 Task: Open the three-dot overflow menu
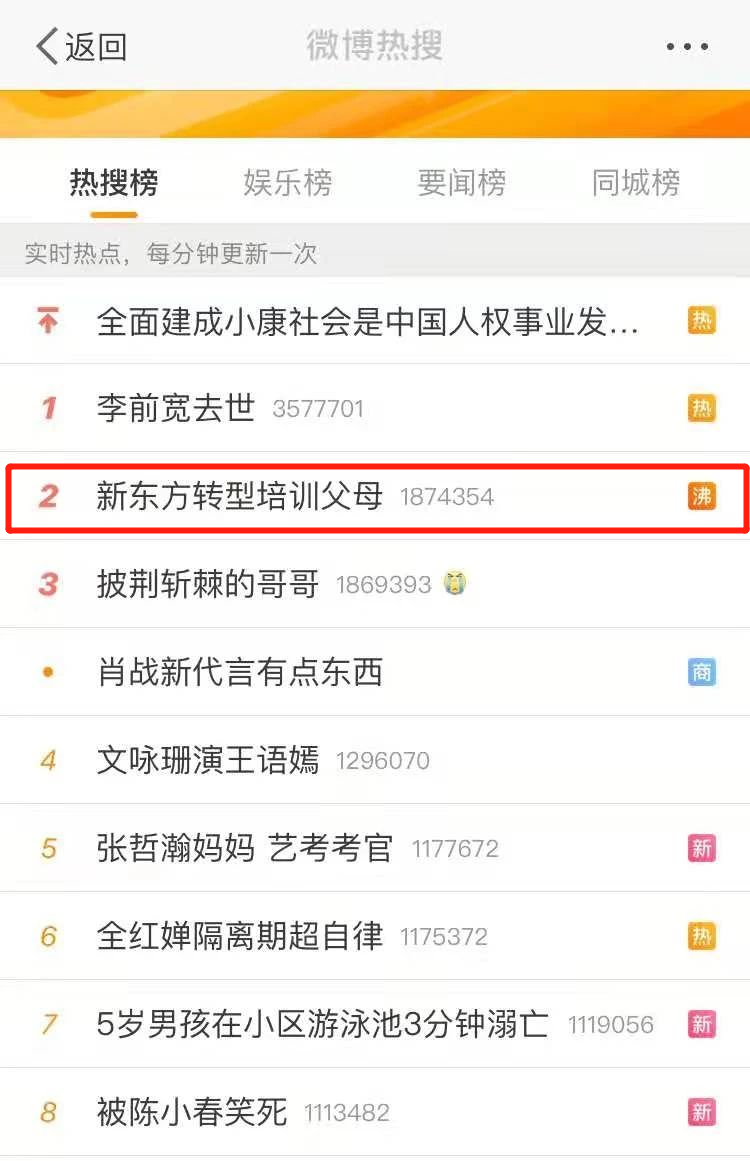click(x=686, y=46)
